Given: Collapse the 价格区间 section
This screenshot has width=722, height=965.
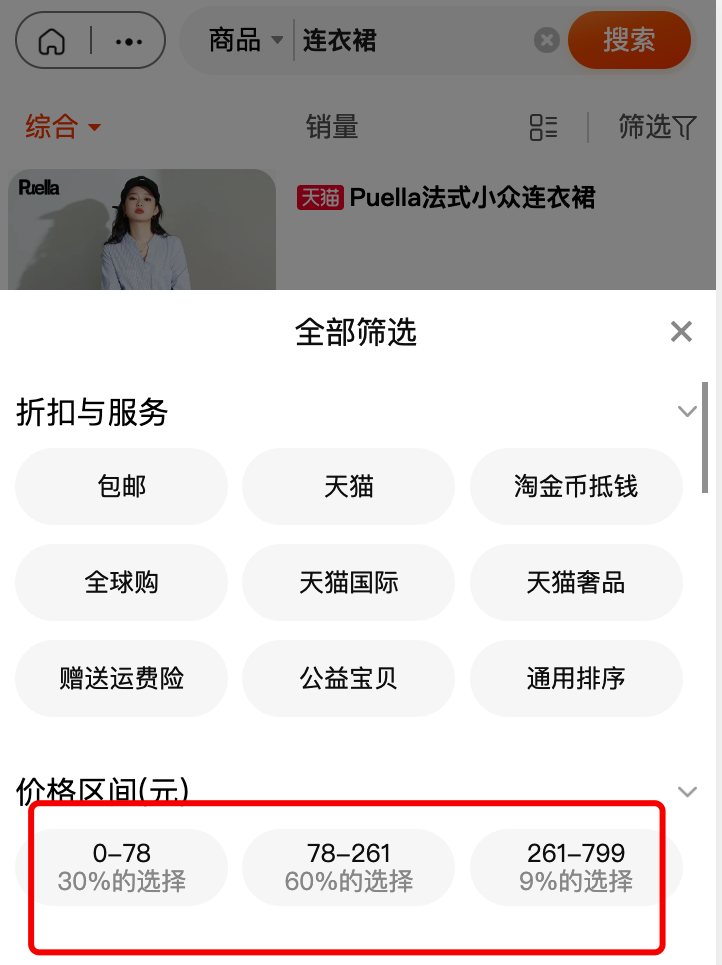Looking at the screenshot, I should click(687, 791).
